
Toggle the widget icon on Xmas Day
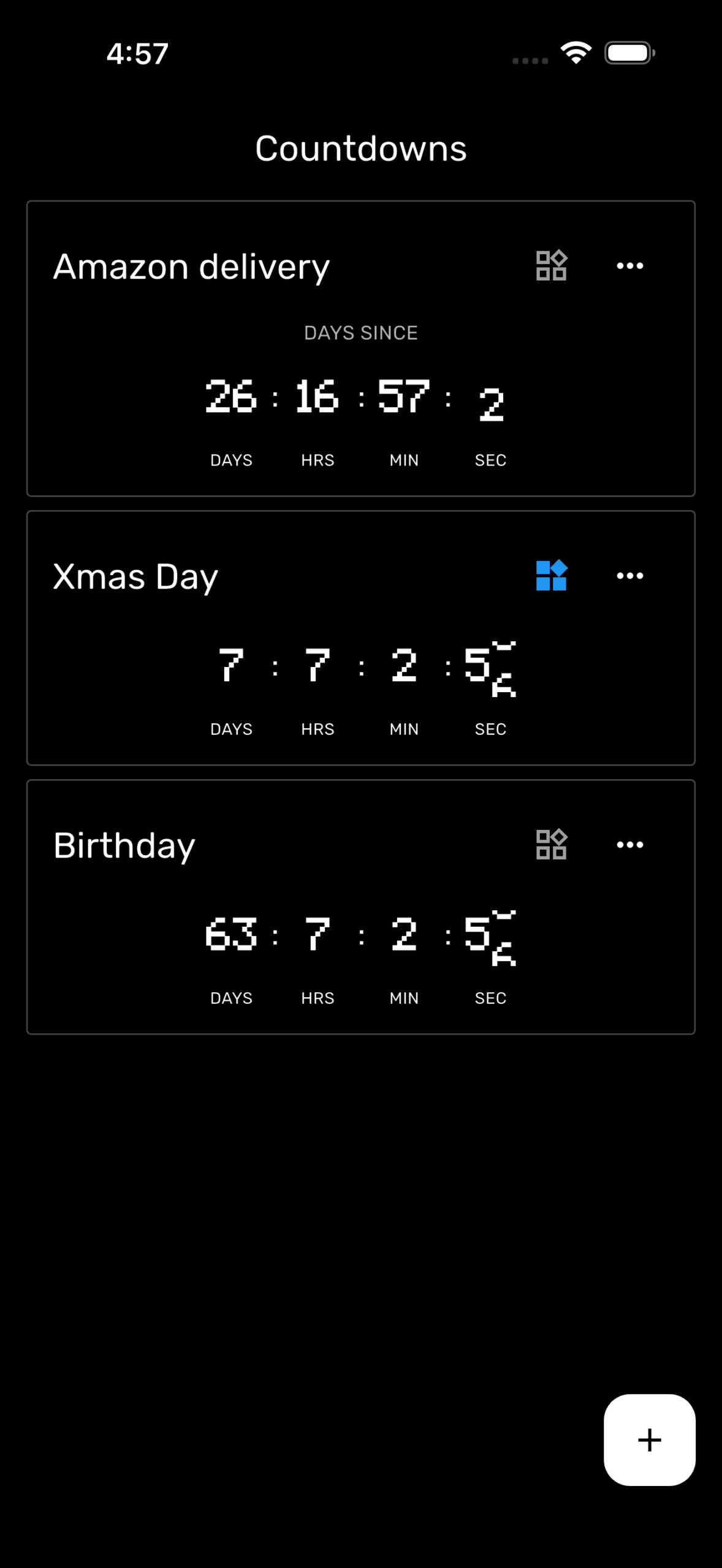coord(551,576)
